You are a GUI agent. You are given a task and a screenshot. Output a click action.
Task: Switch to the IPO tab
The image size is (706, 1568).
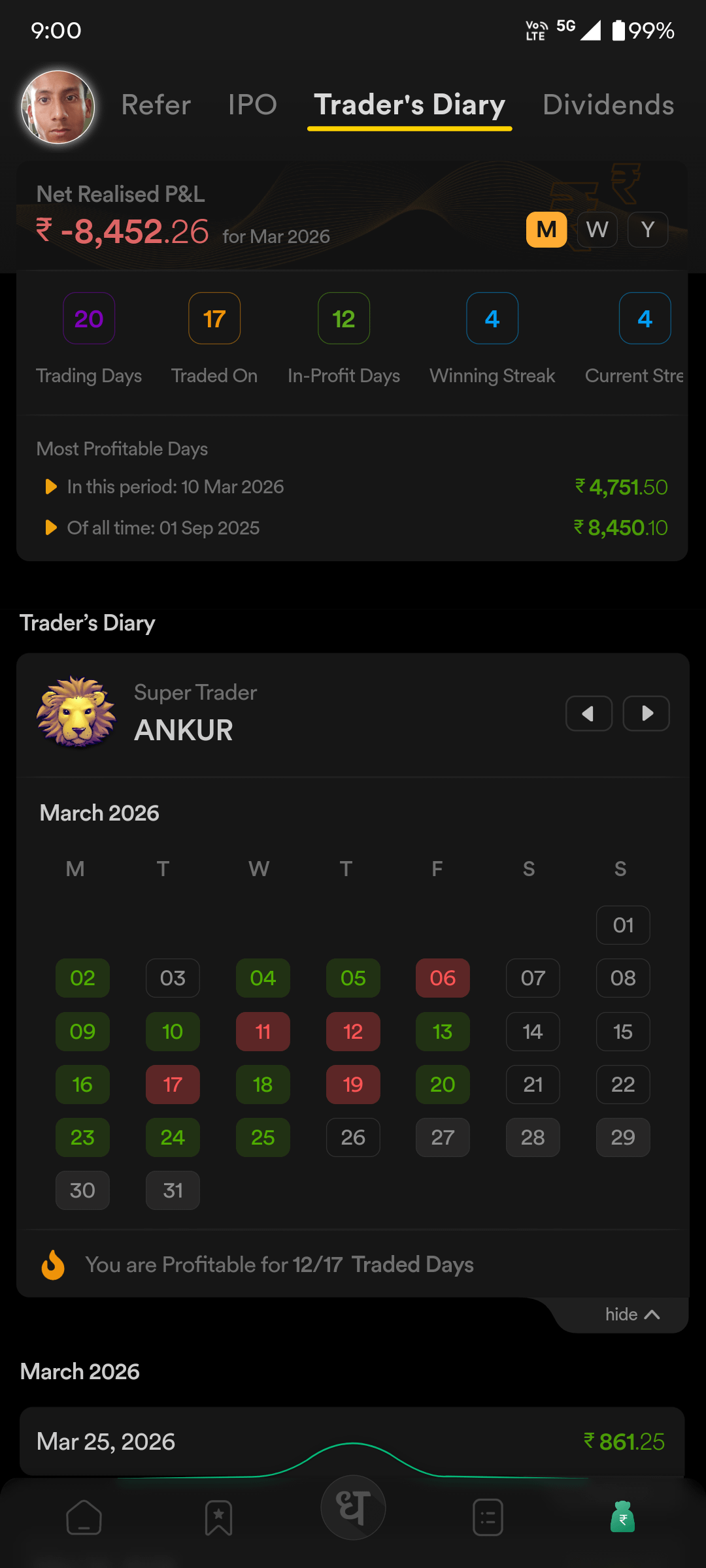click(252, 105)
